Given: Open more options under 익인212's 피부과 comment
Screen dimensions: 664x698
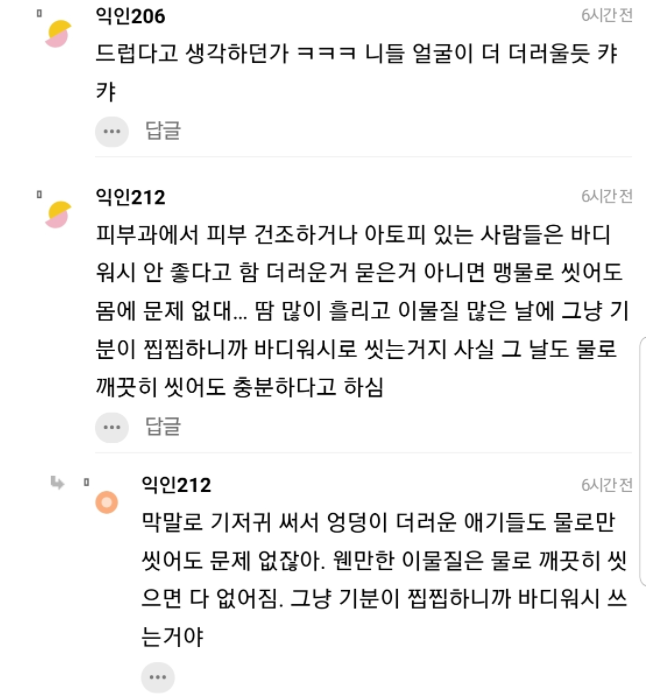Looking at the screenshot, I should tap(112, 427).
